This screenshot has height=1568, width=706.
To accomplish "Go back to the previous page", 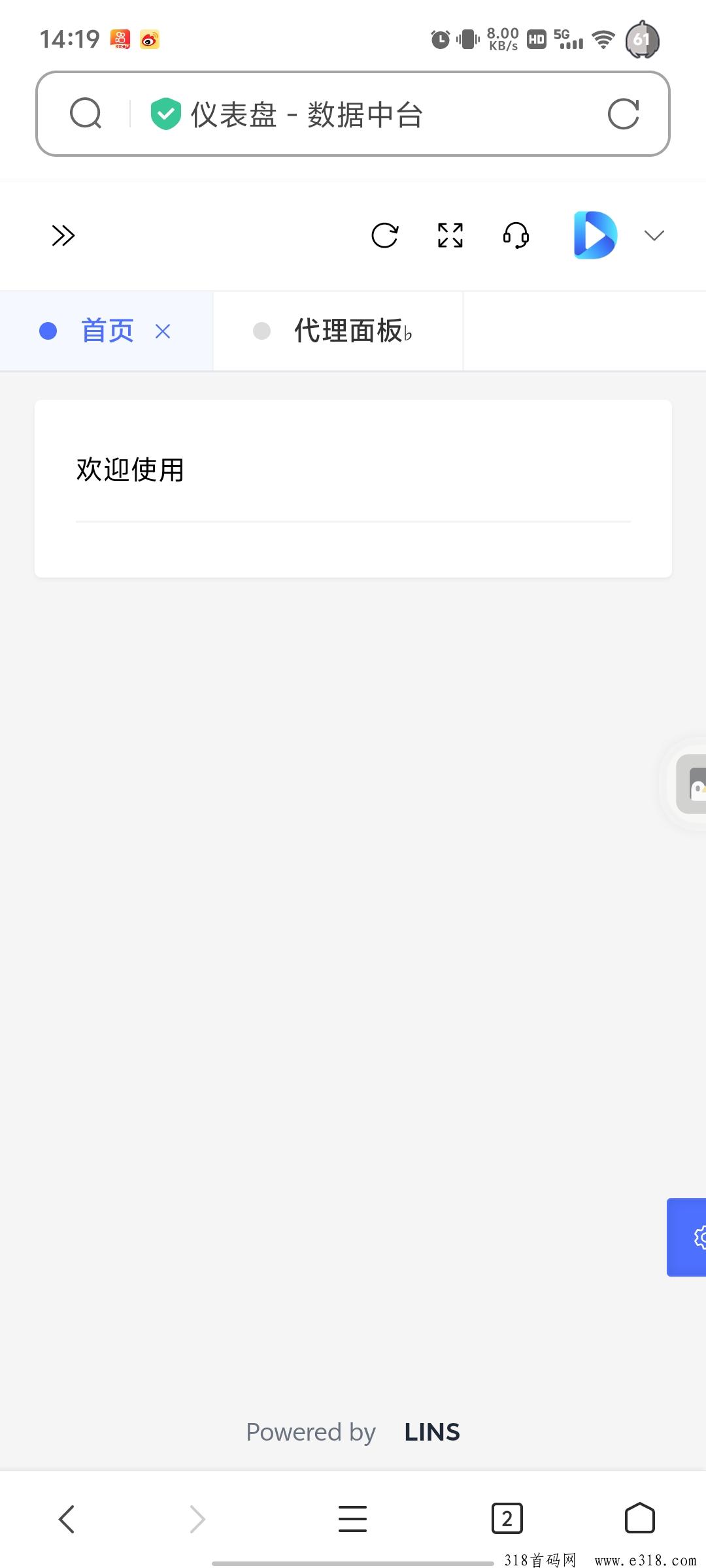I will pyautogui.click(x=67, y=1518).
